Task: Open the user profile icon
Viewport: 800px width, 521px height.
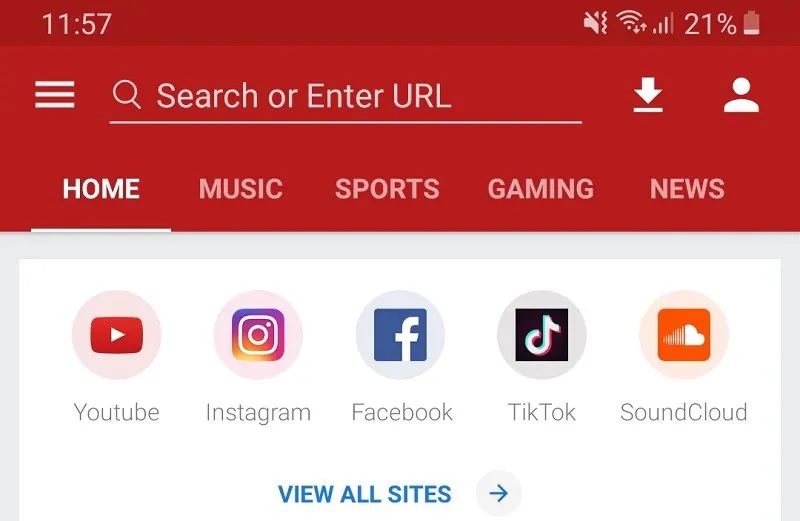Action: pos(741,95)
